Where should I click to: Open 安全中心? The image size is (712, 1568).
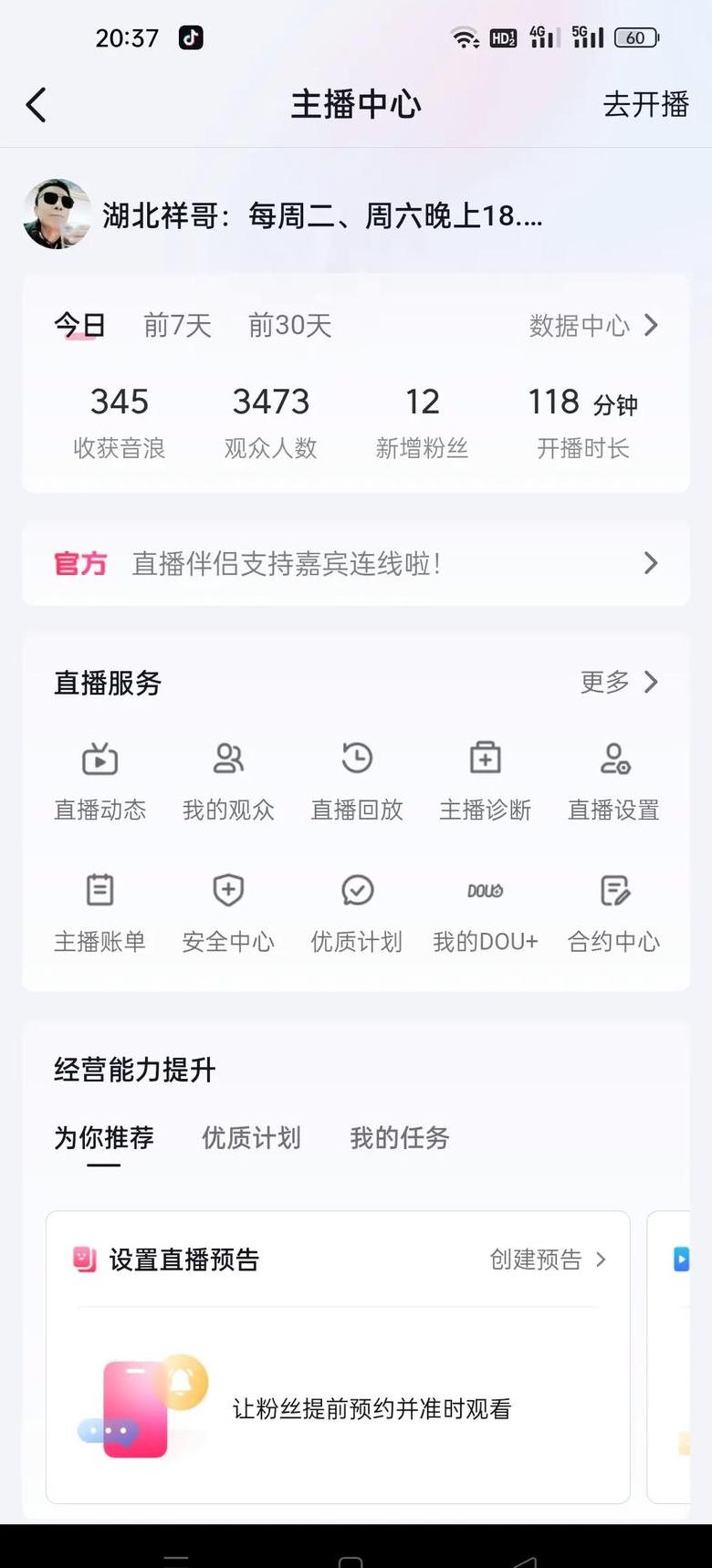[228, 912]
